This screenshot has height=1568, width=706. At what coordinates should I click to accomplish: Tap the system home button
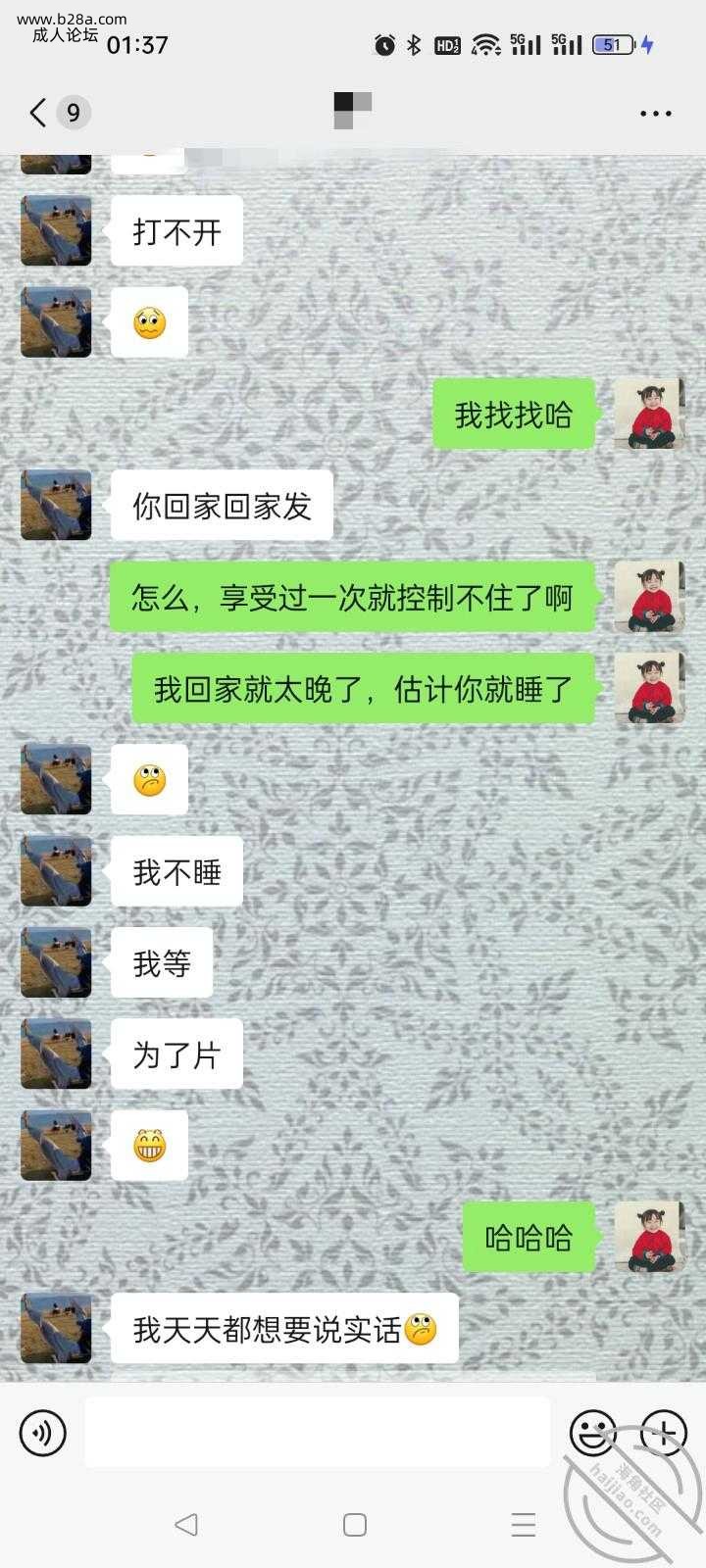354,1524
